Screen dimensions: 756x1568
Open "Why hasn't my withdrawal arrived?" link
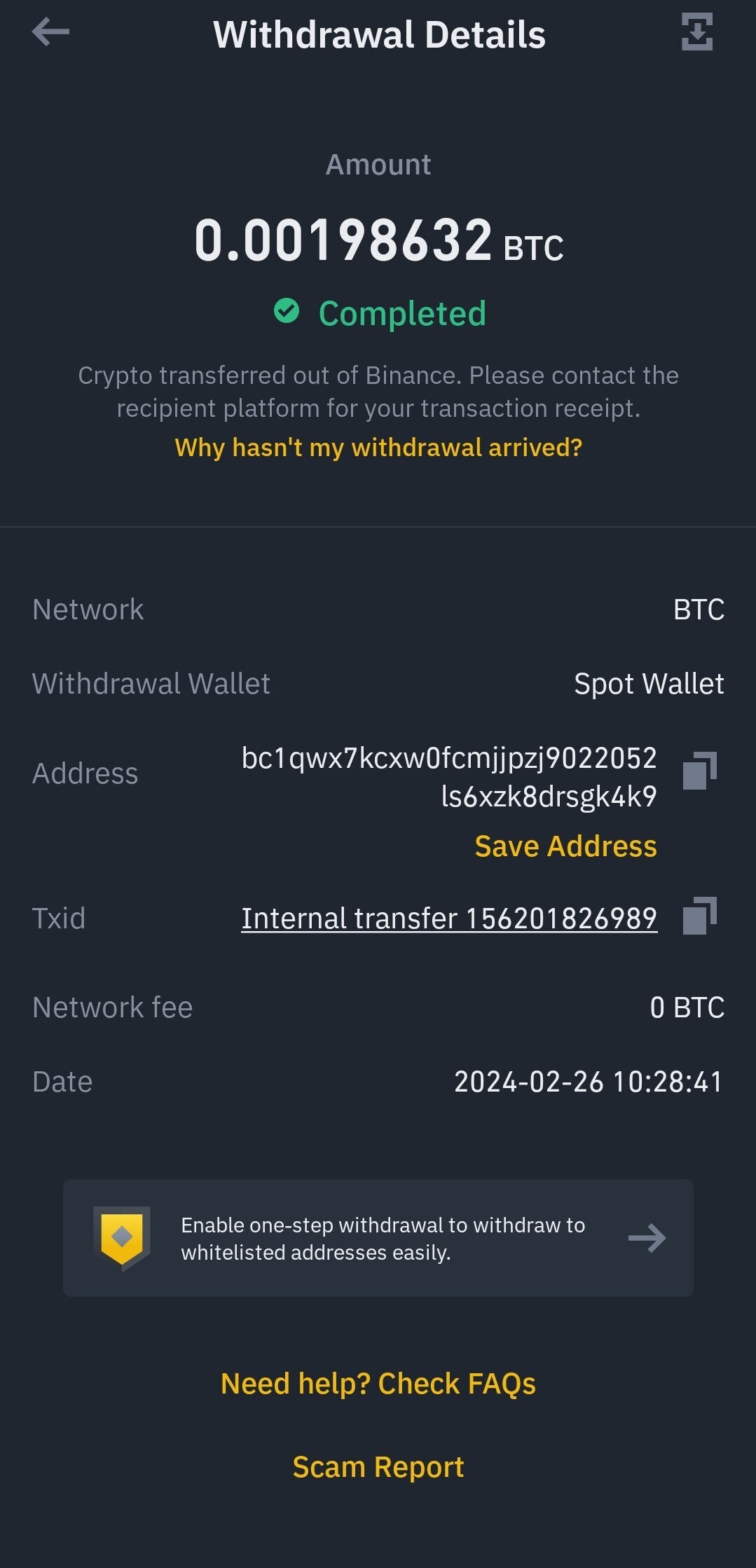pyautogui.click(x=378, y=447)
